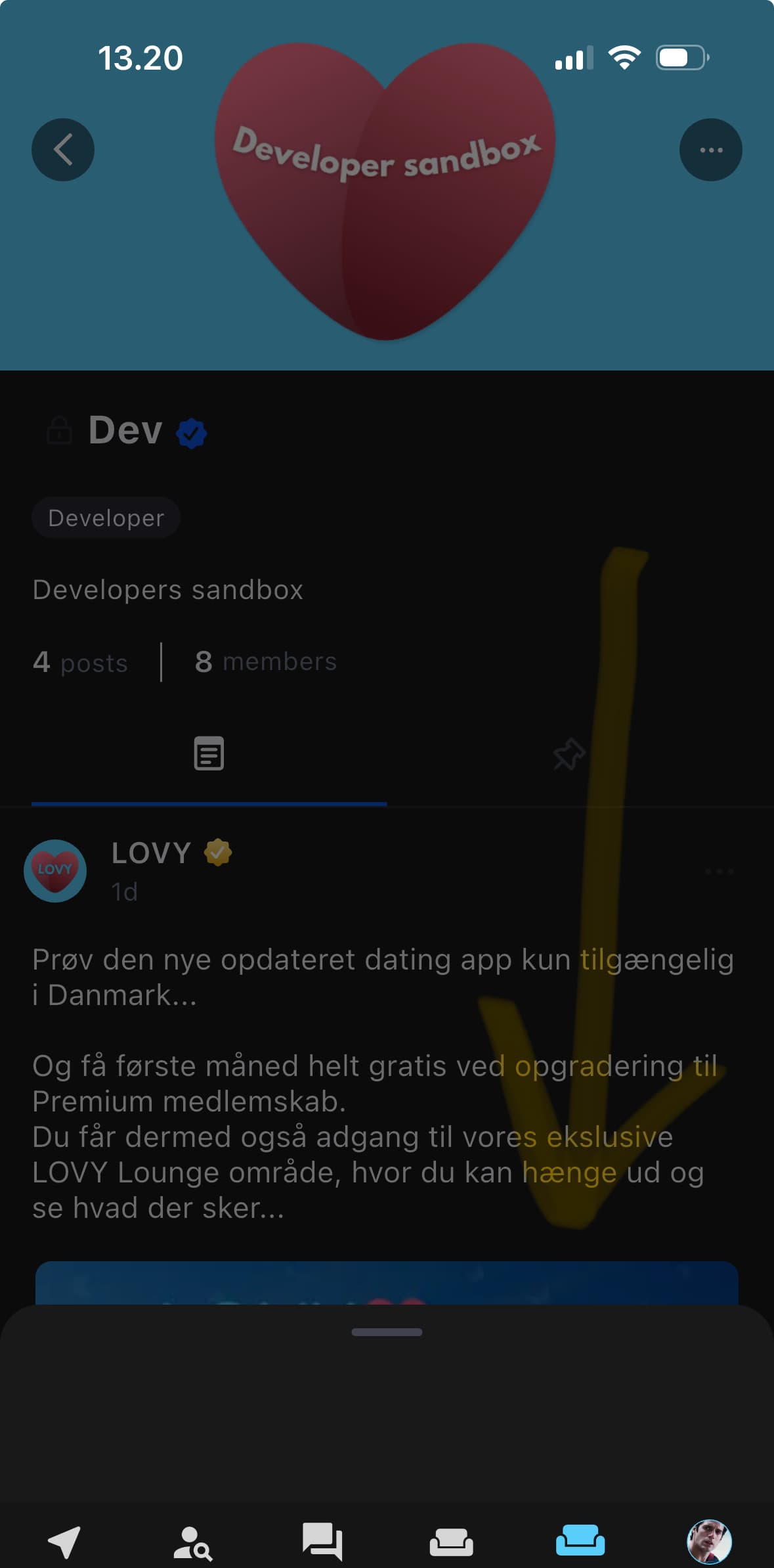Open options menu on LOVY's post

coord(719,871)
